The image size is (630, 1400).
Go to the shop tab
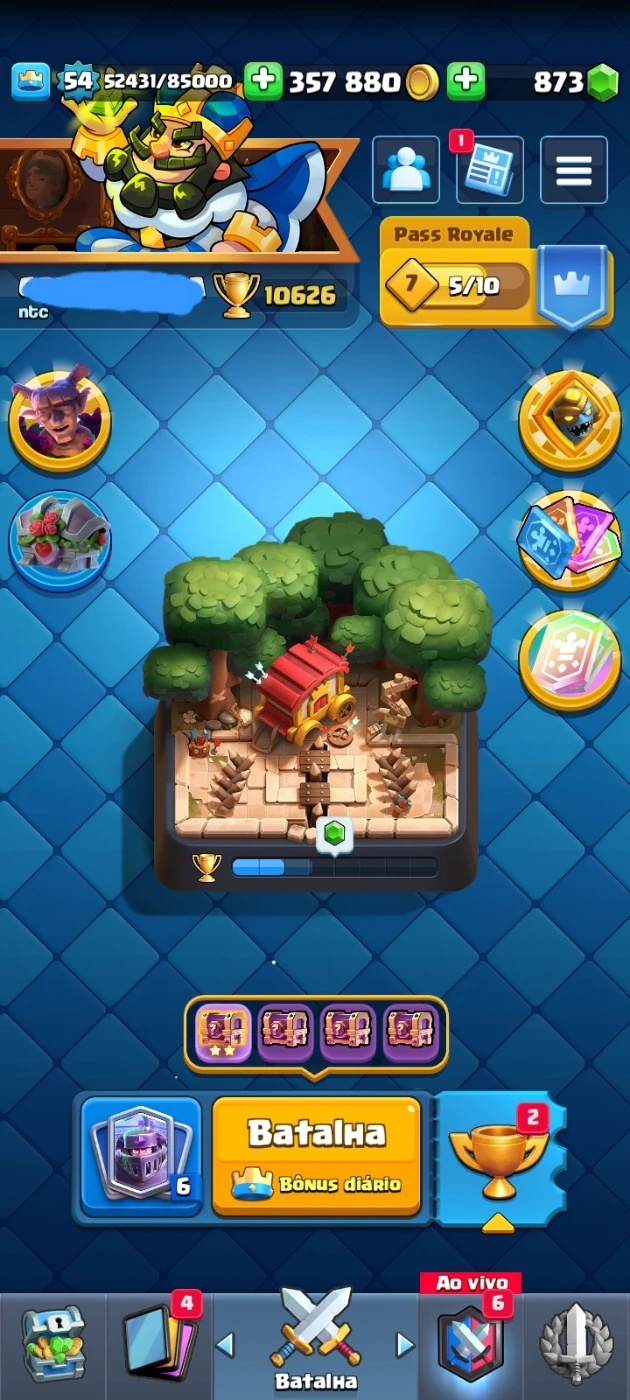55,1345
